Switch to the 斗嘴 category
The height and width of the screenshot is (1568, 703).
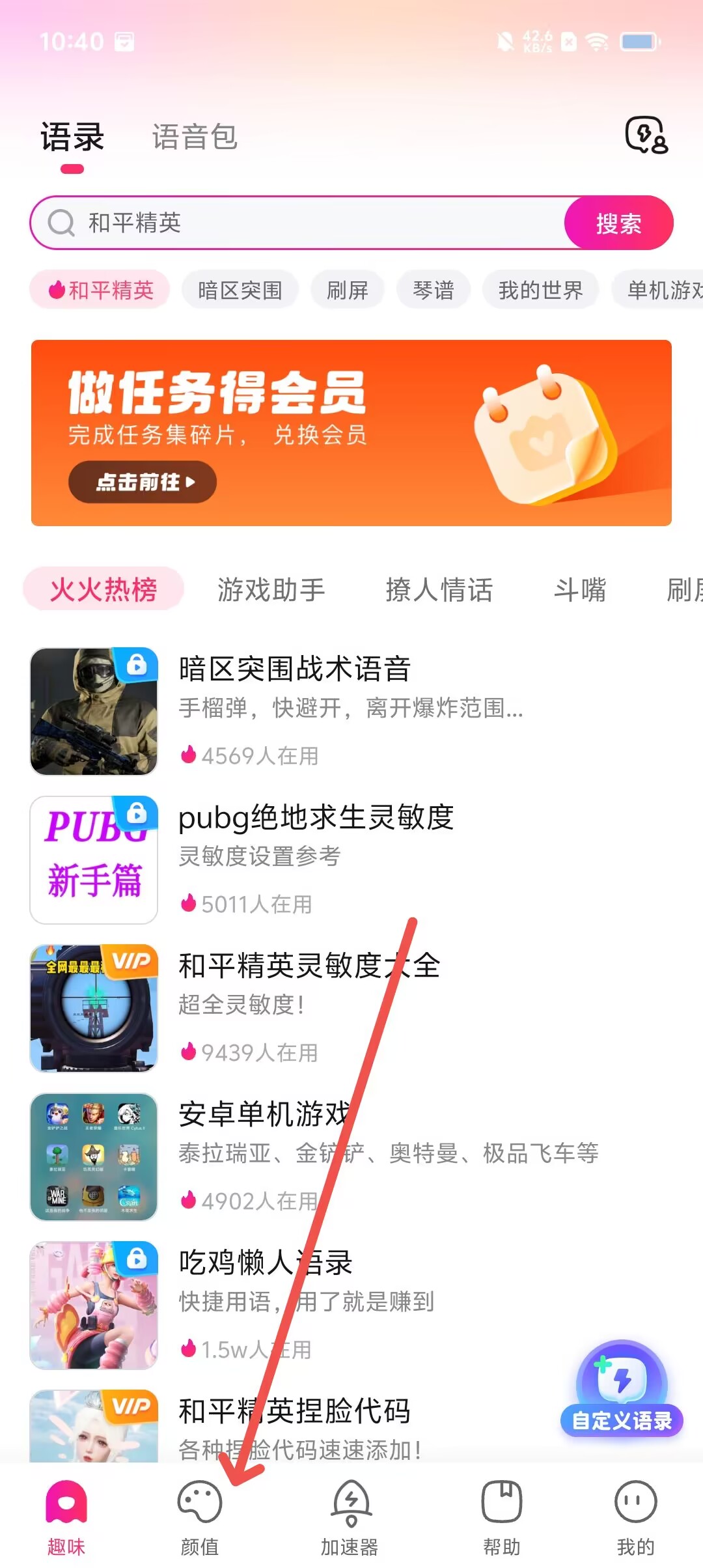580,589
